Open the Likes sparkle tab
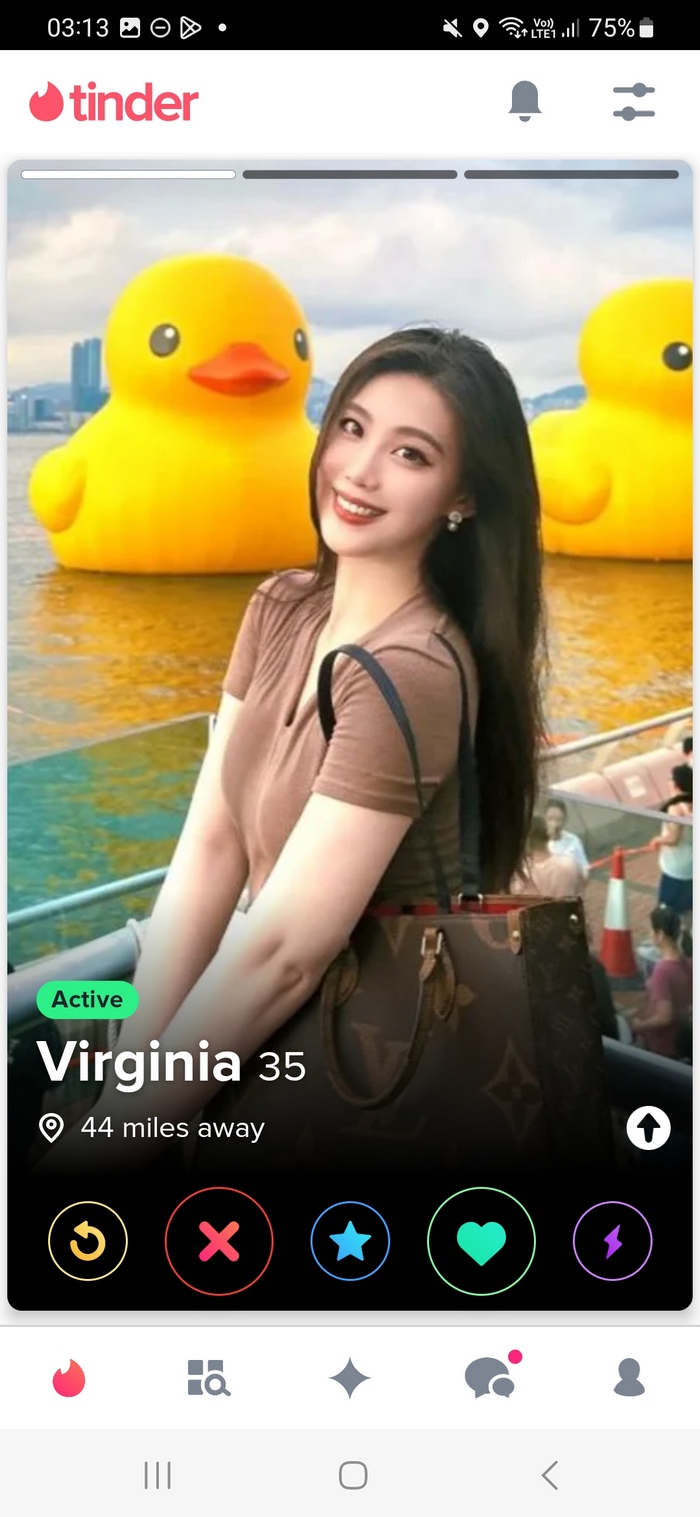This screenshot has height=1517, width=700. coord(350,1379)
